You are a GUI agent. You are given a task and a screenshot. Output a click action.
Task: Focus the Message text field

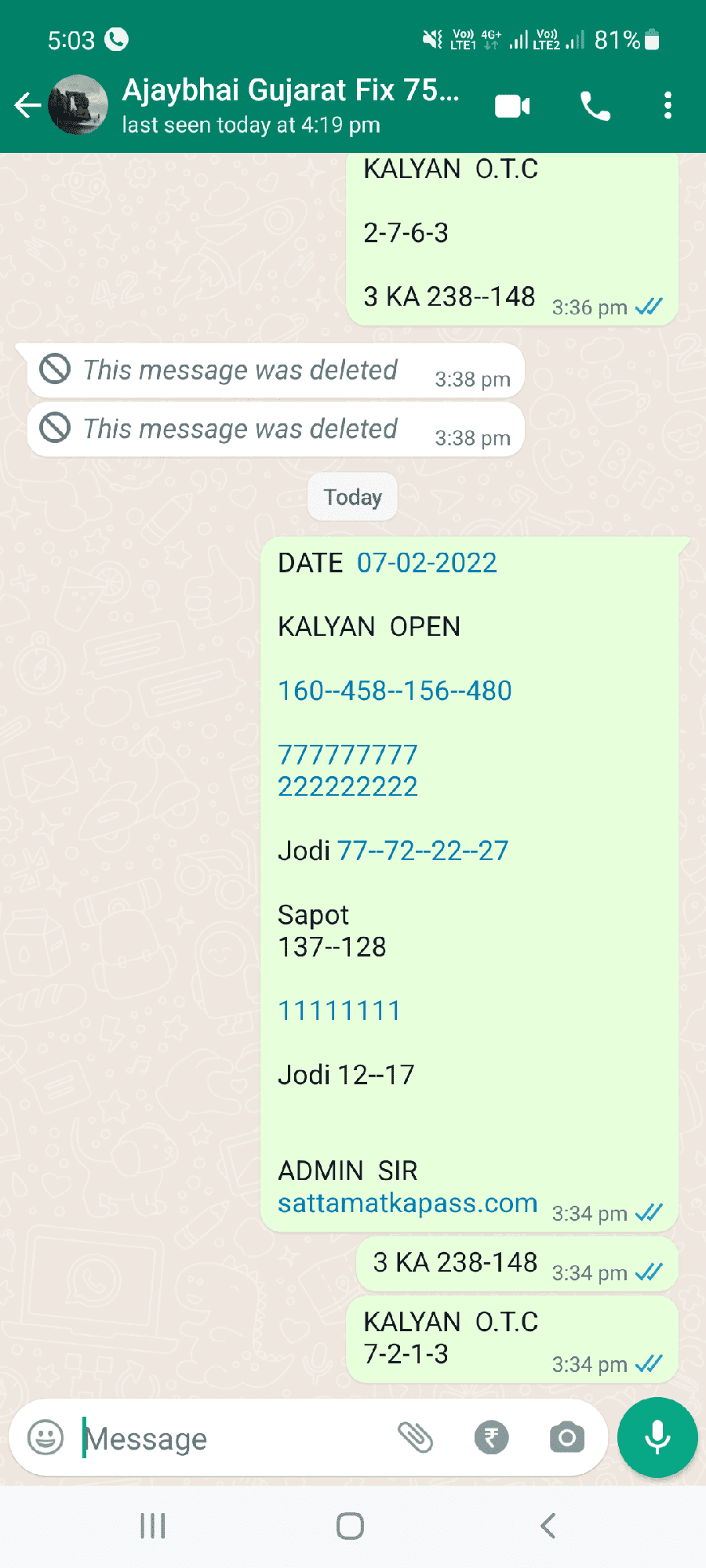231,1439
